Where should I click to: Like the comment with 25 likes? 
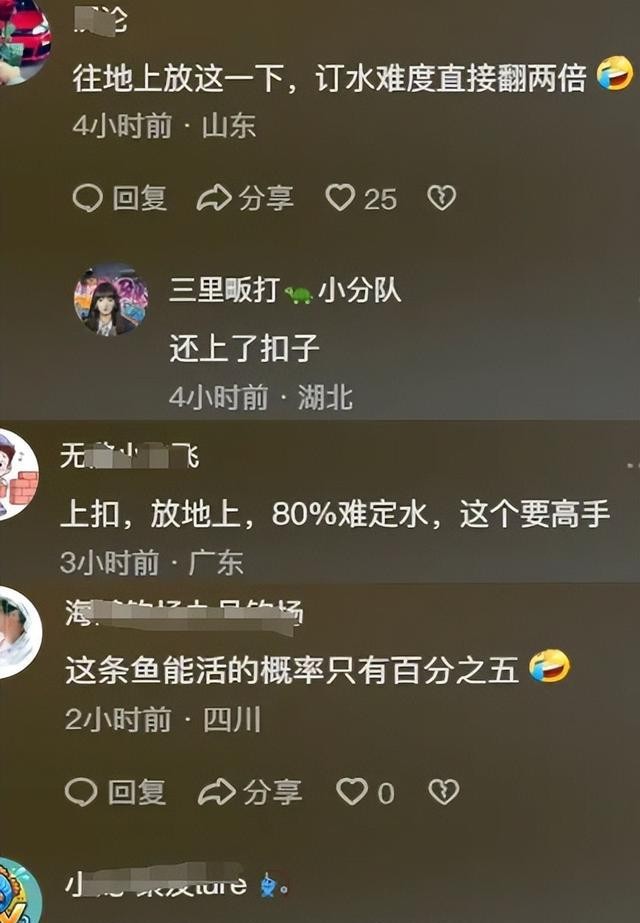(x=341, y=199)
